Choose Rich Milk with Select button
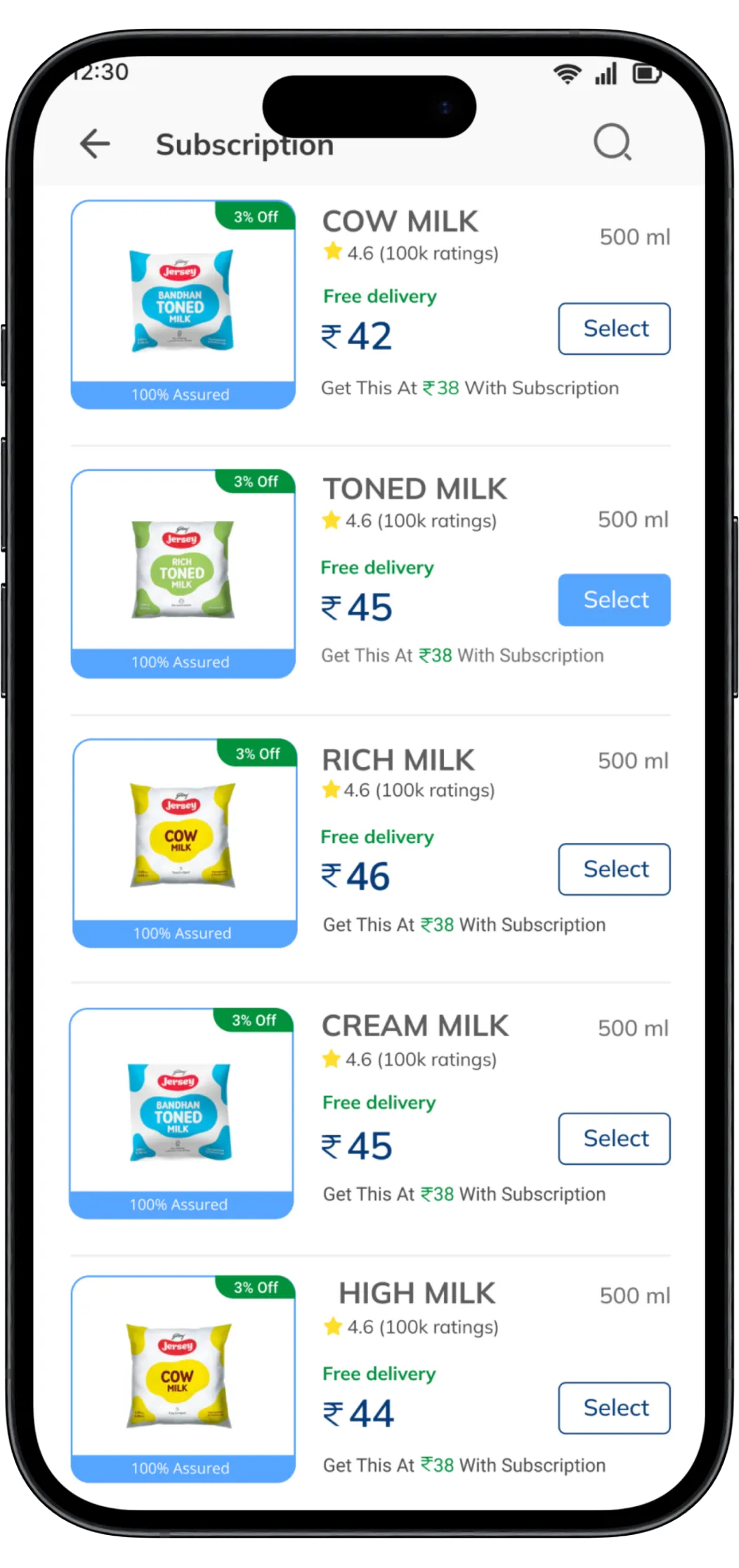739x1568 pixels. (x=614, y=869)
